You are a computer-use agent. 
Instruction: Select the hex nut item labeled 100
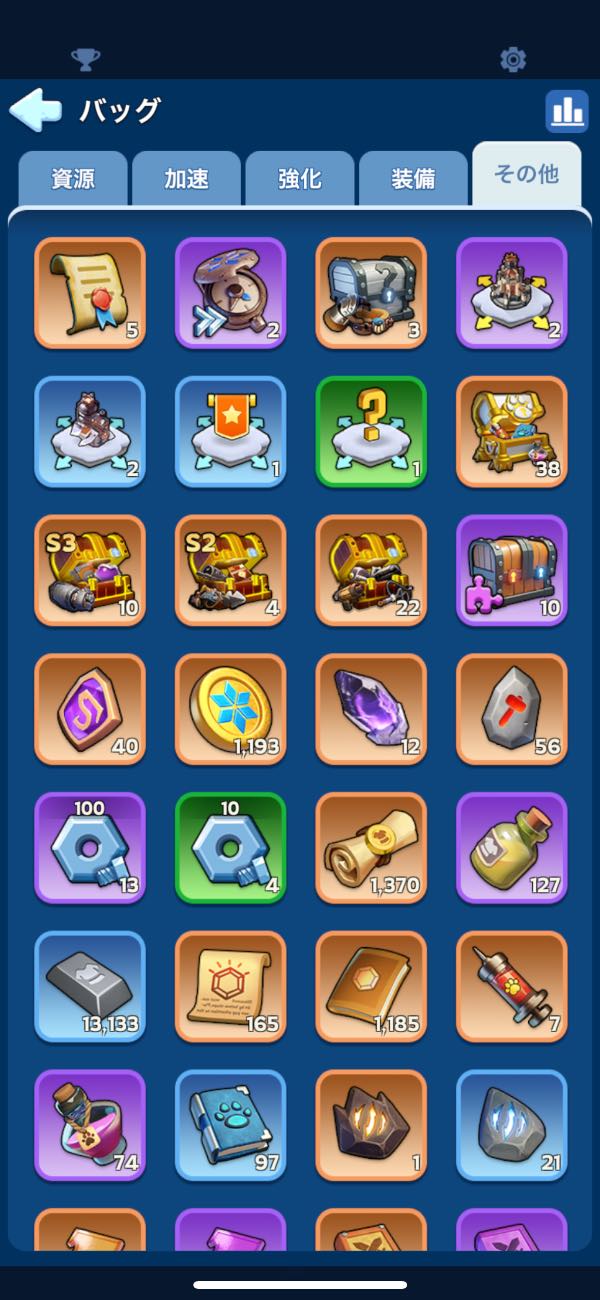pyautogui.click(x=90, y=848)
